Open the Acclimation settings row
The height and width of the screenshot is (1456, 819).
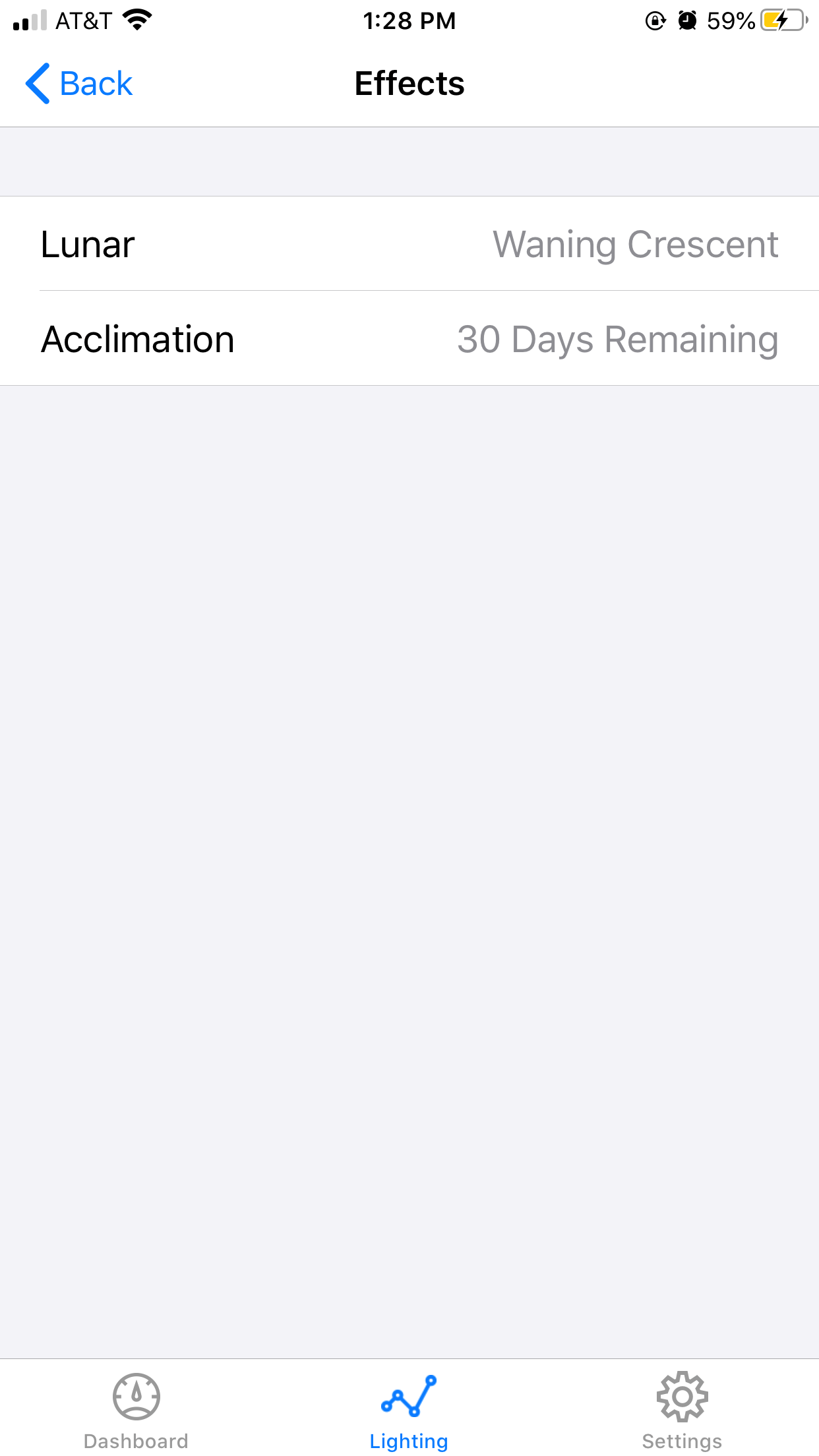click(409, 339)
